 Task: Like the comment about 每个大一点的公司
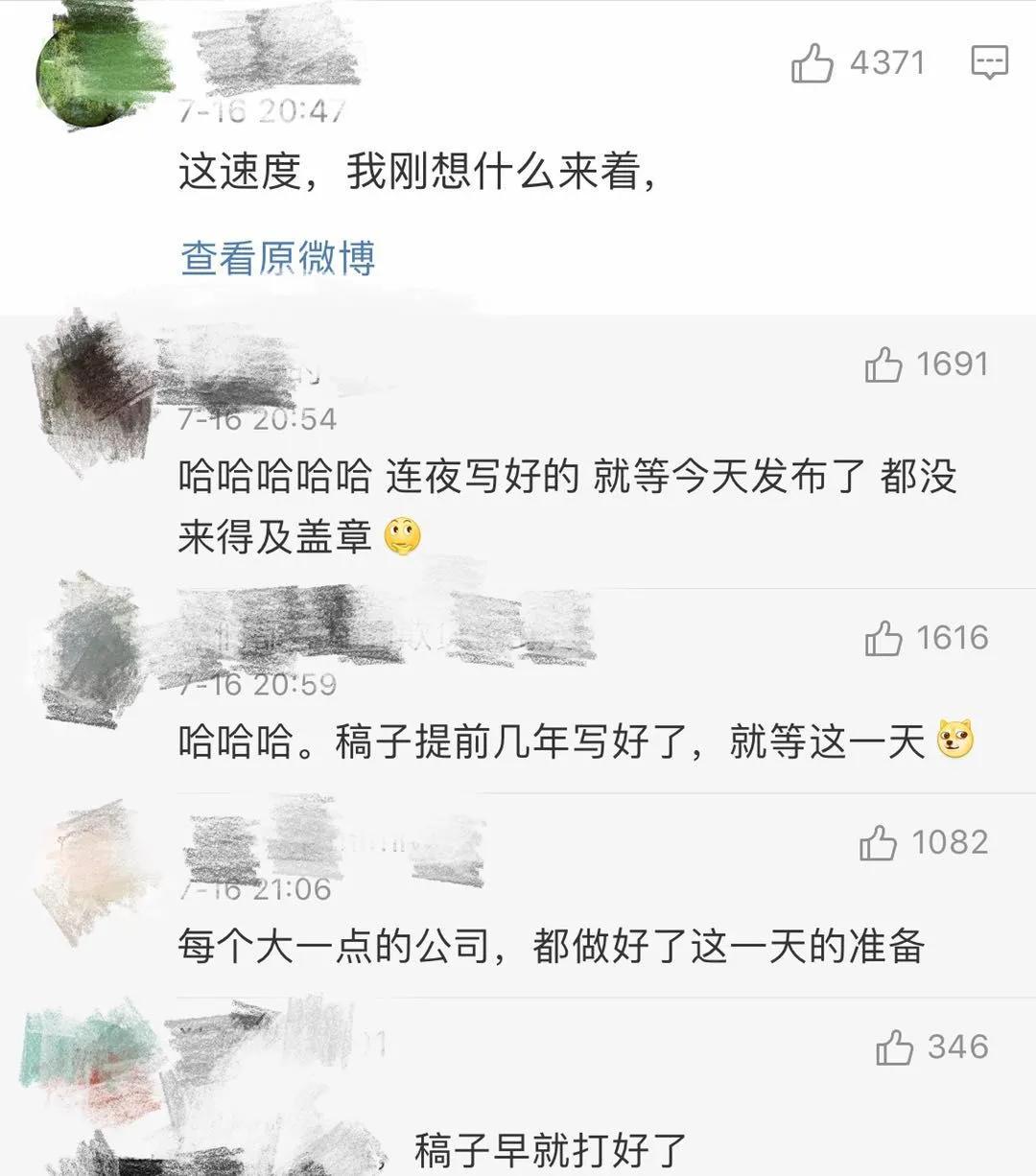(x=878, y=843)
